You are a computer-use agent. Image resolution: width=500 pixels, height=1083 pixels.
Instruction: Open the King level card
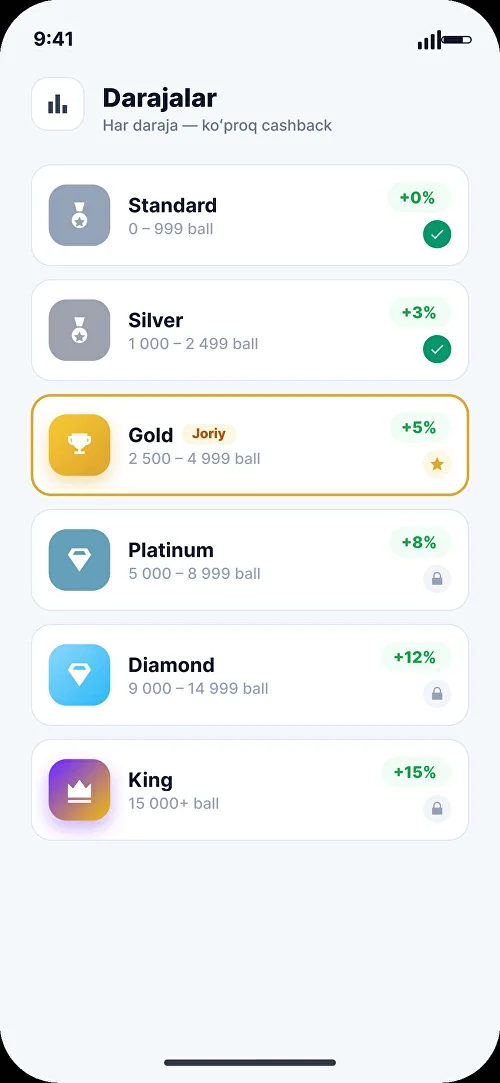(250, 789)
